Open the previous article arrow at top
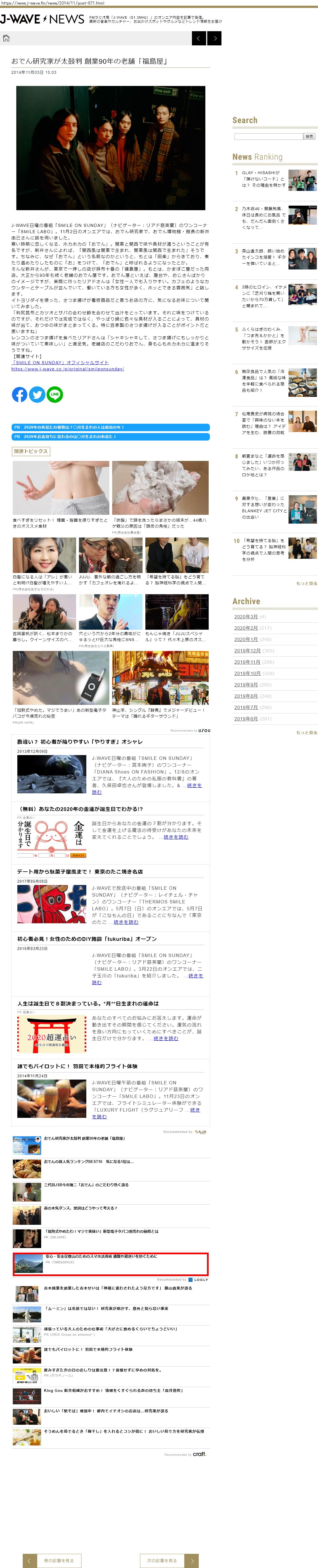 pos(198,39)
